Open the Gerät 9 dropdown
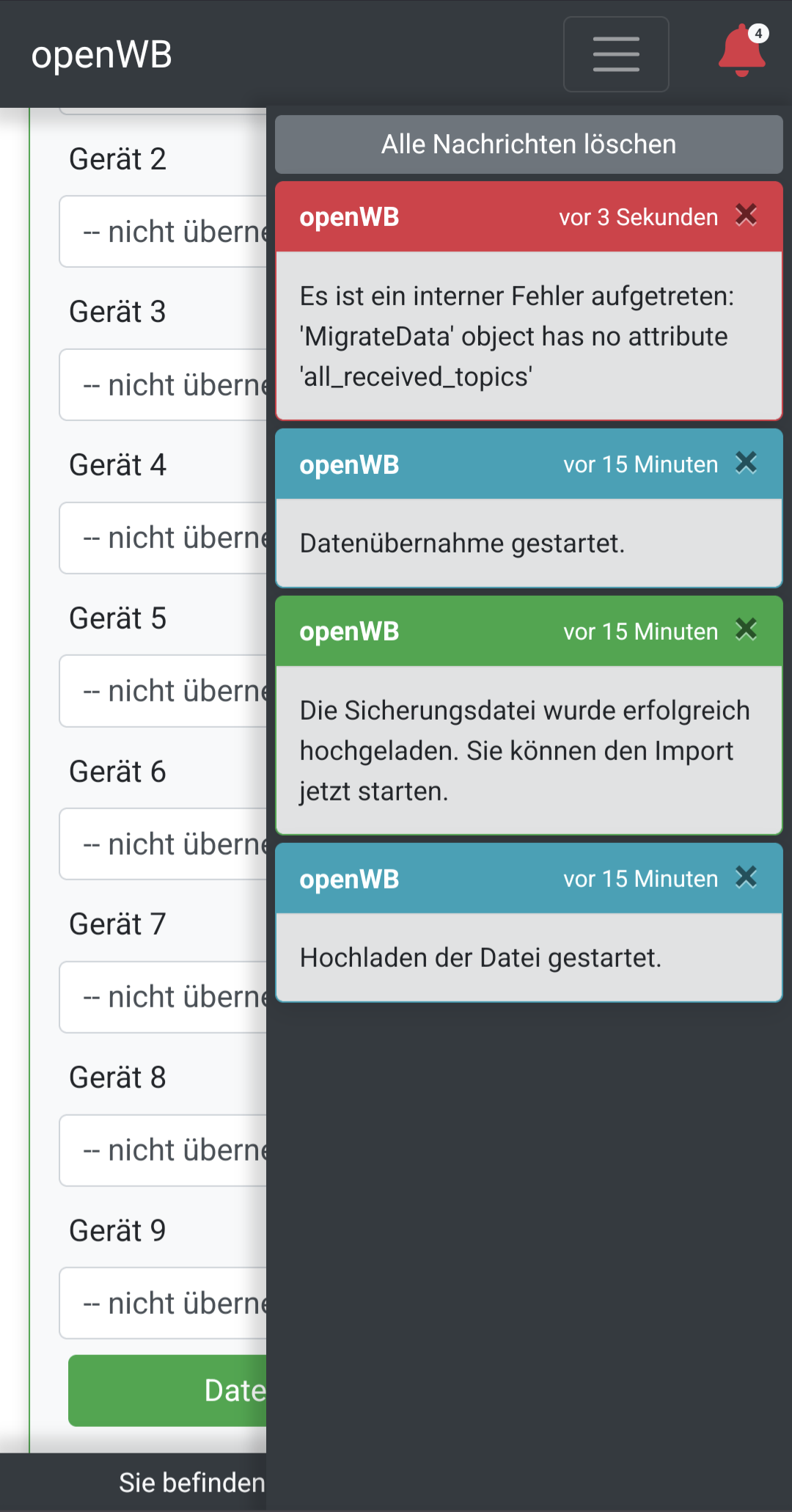Image resolution: width=792 pixels, height=1512 pixels. (164, 1304)
